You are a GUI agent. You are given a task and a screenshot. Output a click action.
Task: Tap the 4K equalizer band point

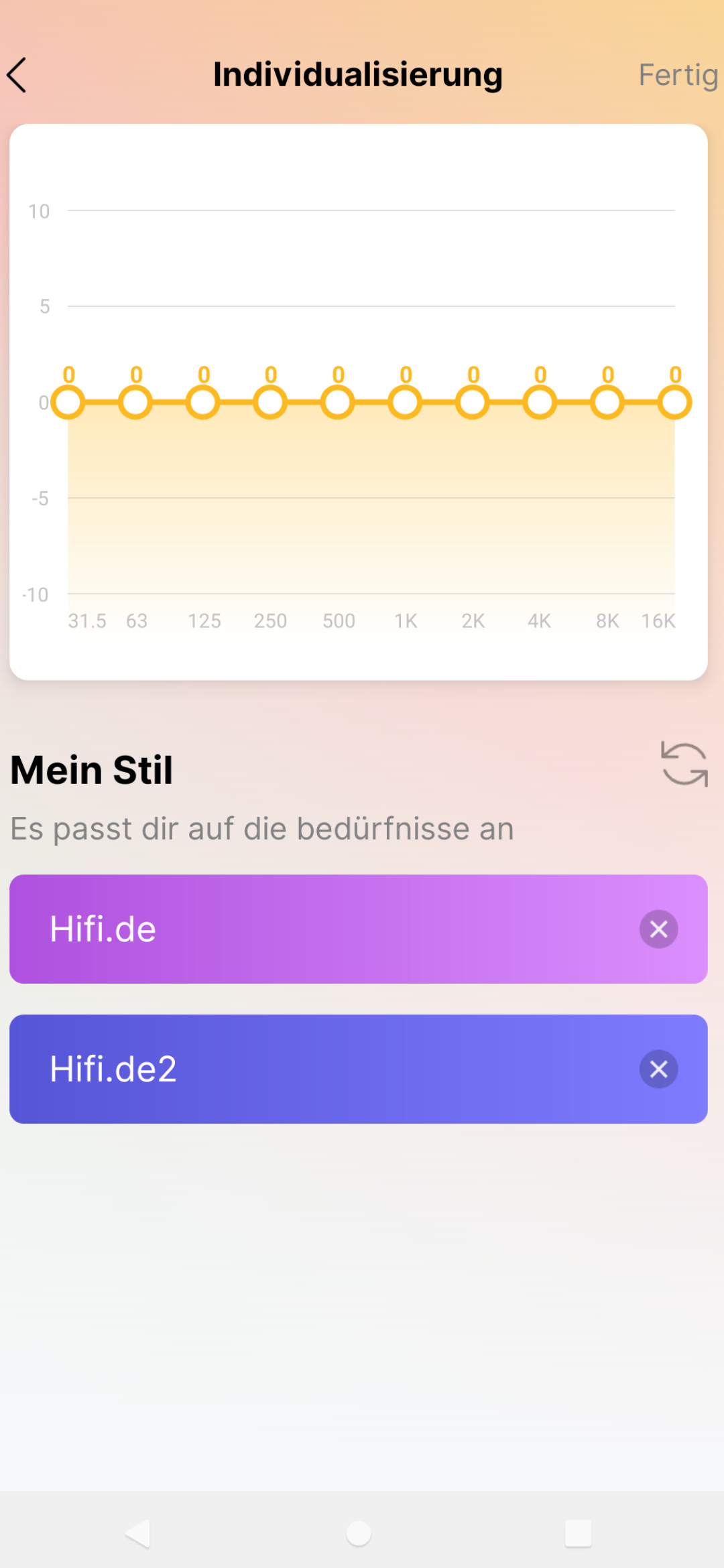(x=540, y=403)
